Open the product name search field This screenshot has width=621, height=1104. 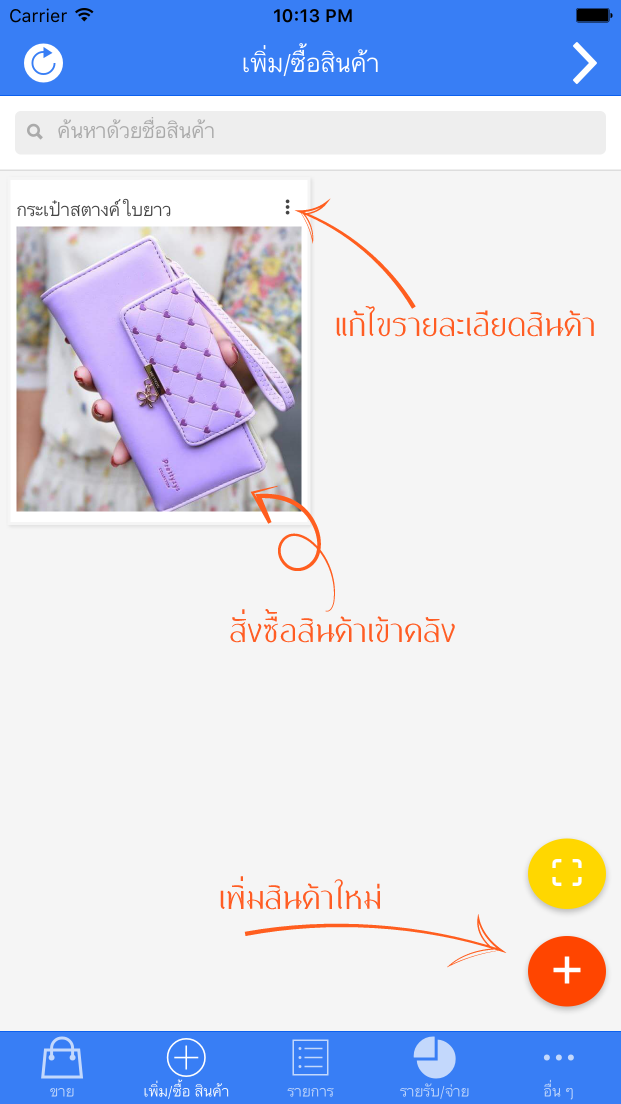[310, 132]
